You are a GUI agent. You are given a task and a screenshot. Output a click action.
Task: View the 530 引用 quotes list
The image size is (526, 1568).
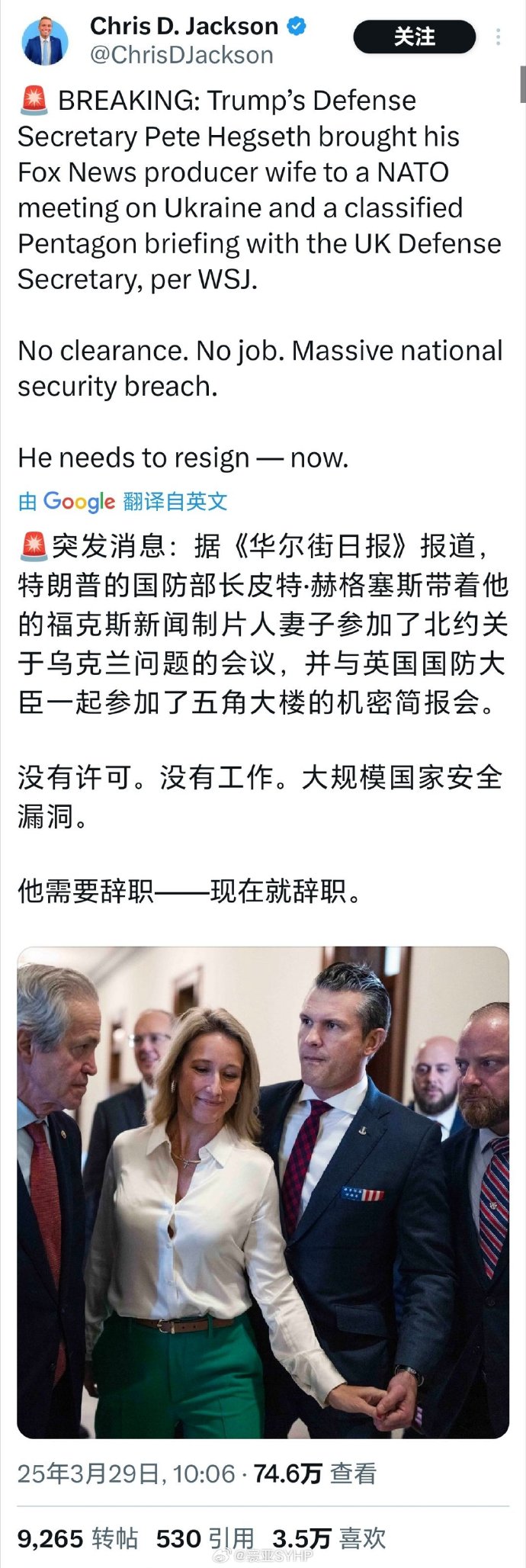(204, 1537)
